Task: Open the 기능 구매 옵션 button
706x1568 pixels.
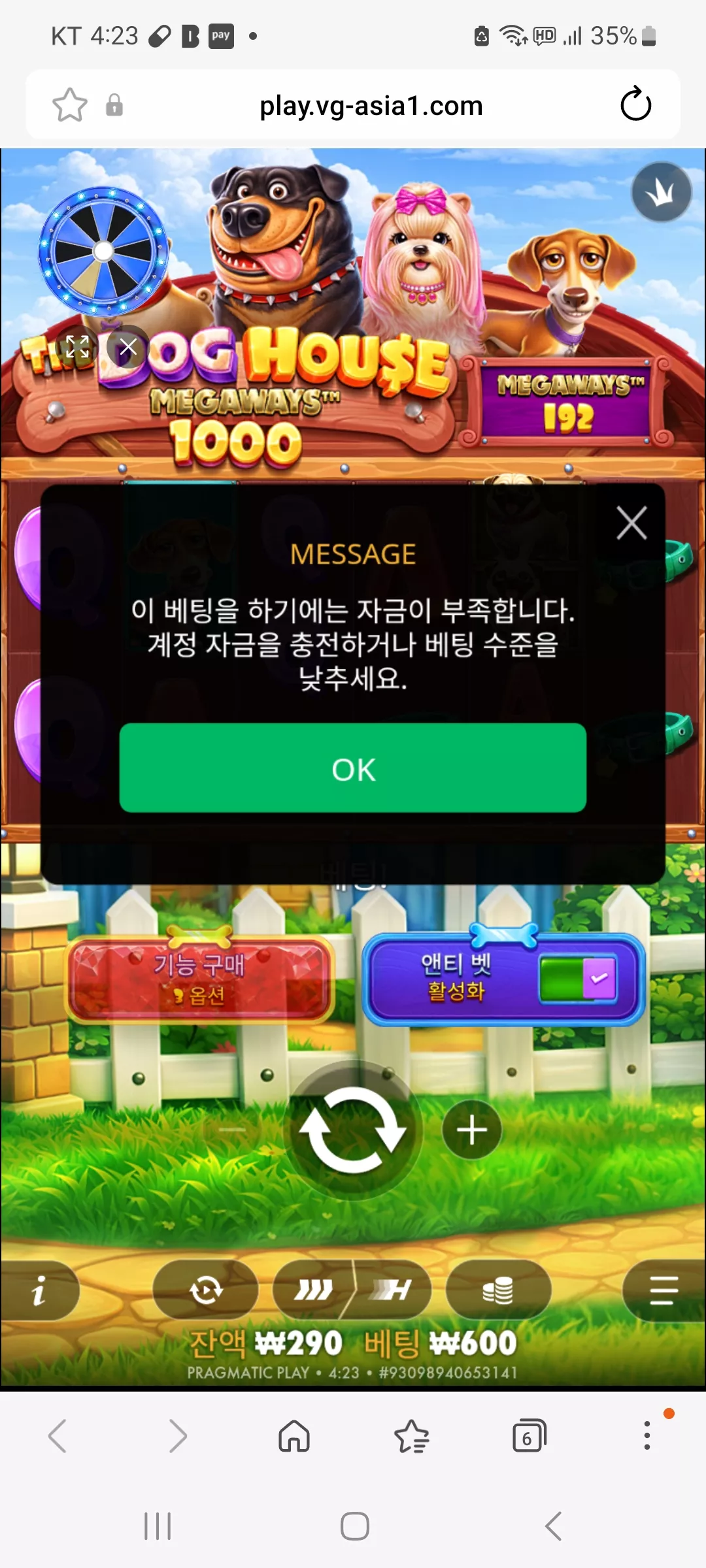Action: [199, 978]
